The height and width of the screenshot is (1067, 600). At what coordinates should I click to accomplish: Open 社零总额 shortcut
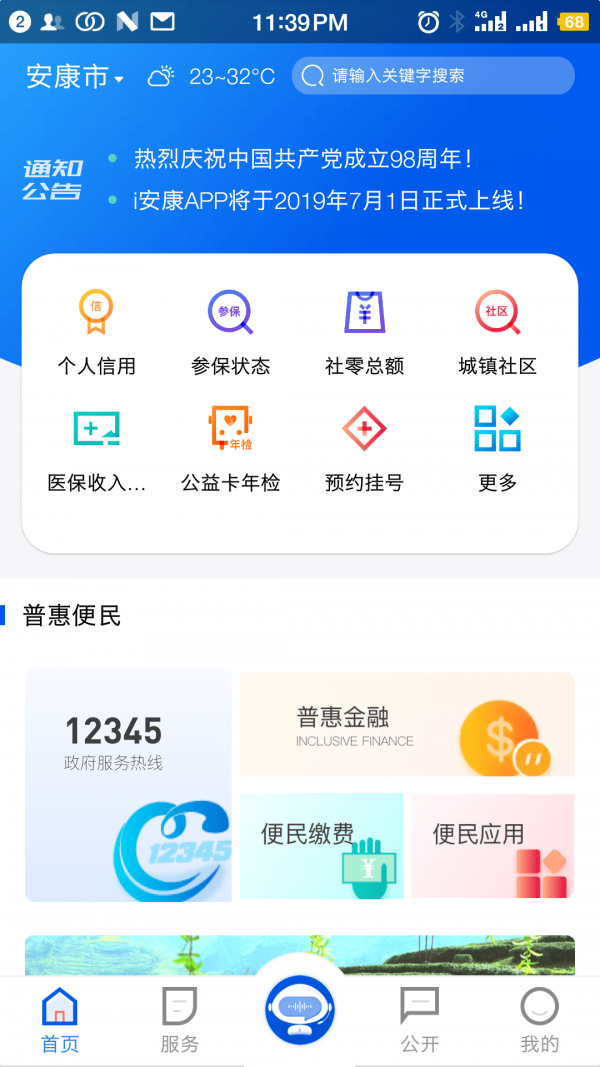point(364,332)
